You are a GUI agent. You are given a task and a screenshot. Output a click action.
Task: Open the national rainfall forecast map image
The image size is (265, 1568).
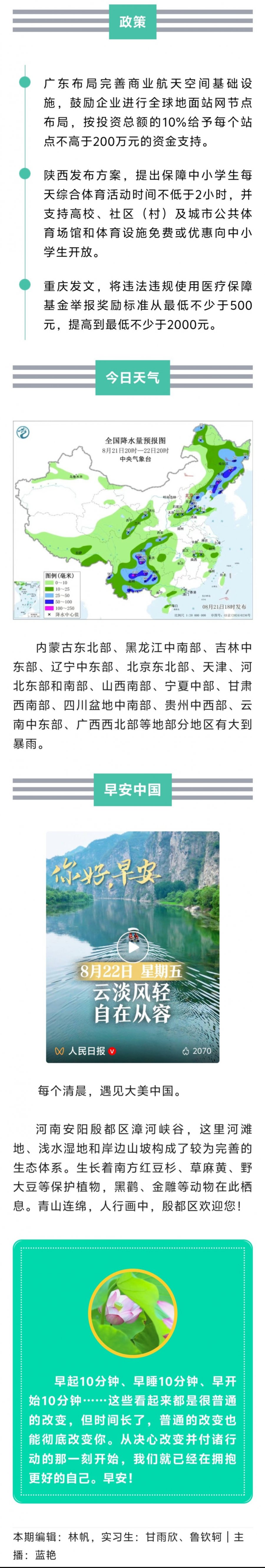[132, 520]
